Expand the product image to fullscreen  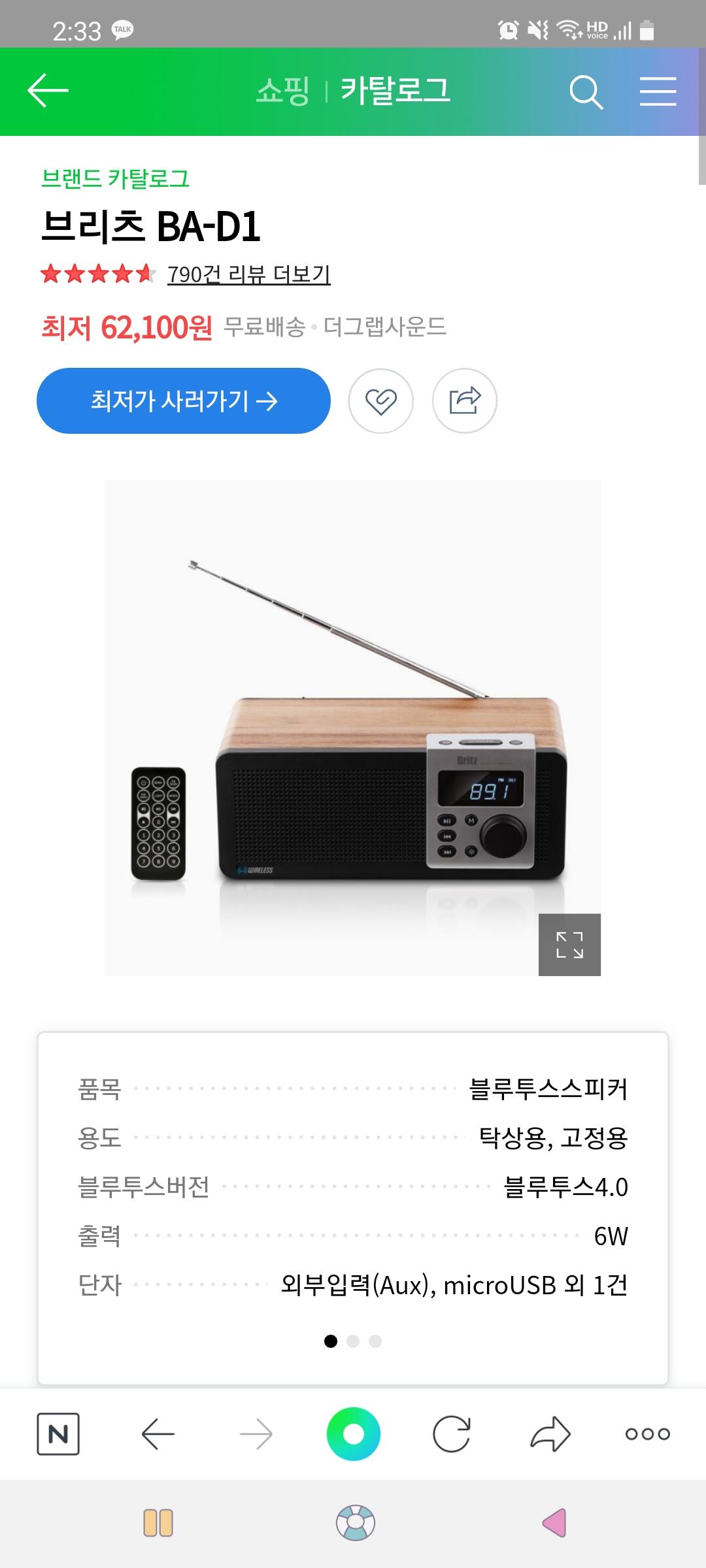point(569,945)
